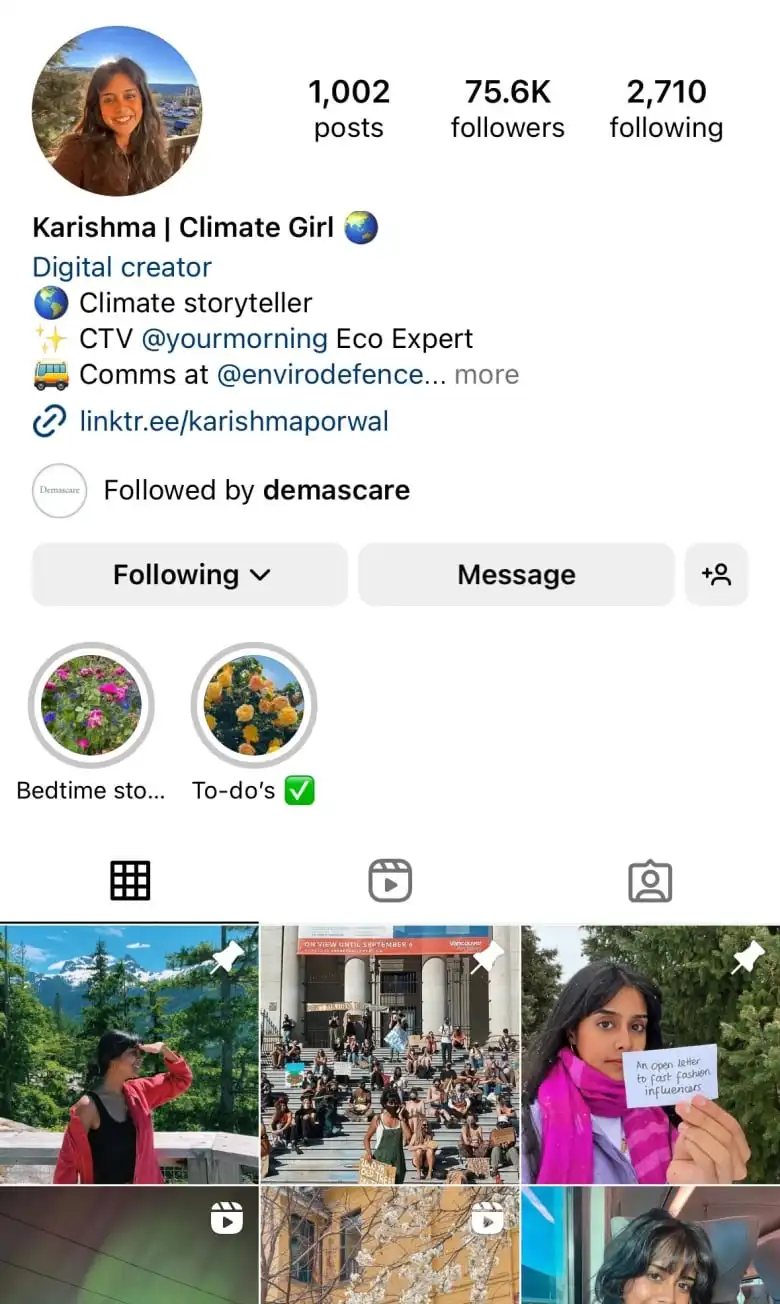
Task: View the To-do's highlight
Action: (x=254, y=705)
